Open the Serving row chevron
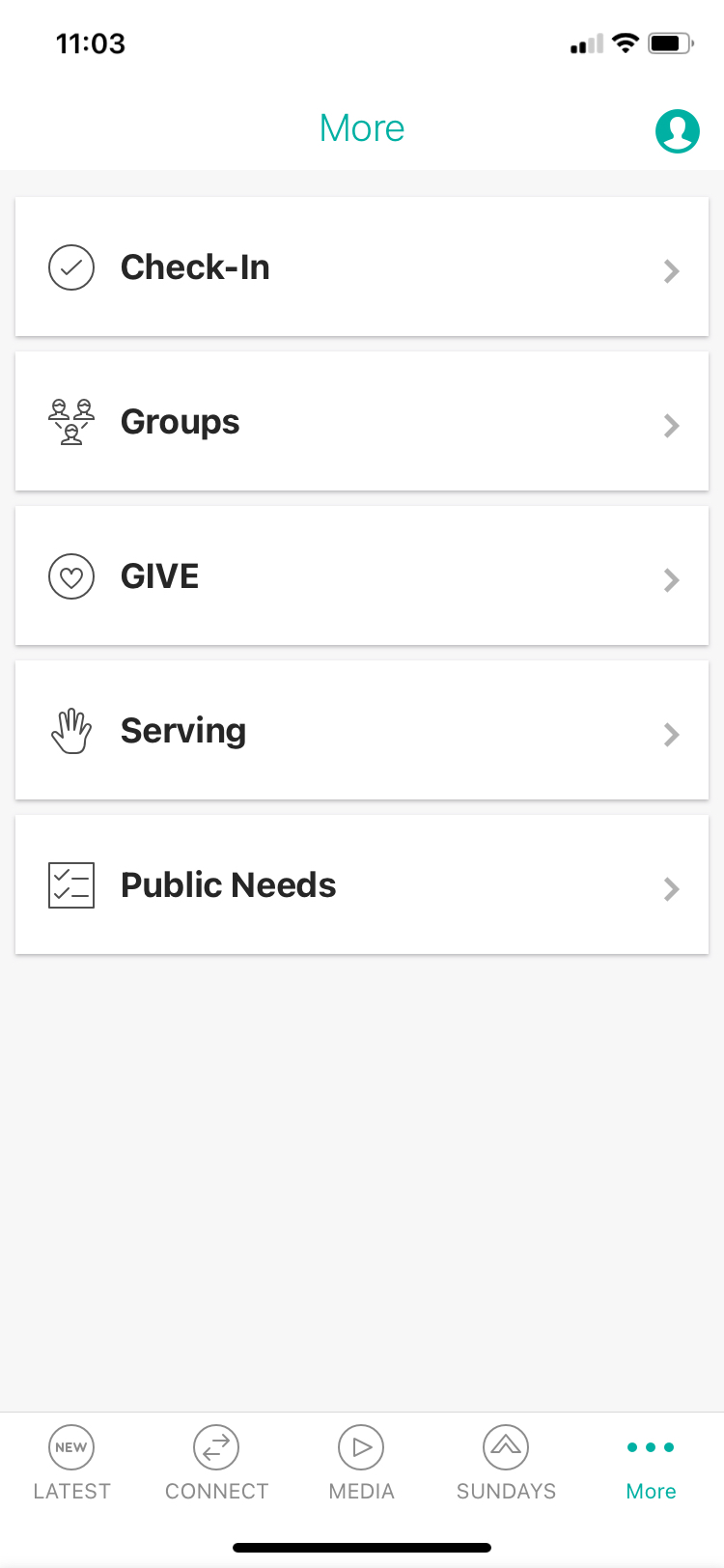Viewport: 724px width, 1568px height. [671, 735]
